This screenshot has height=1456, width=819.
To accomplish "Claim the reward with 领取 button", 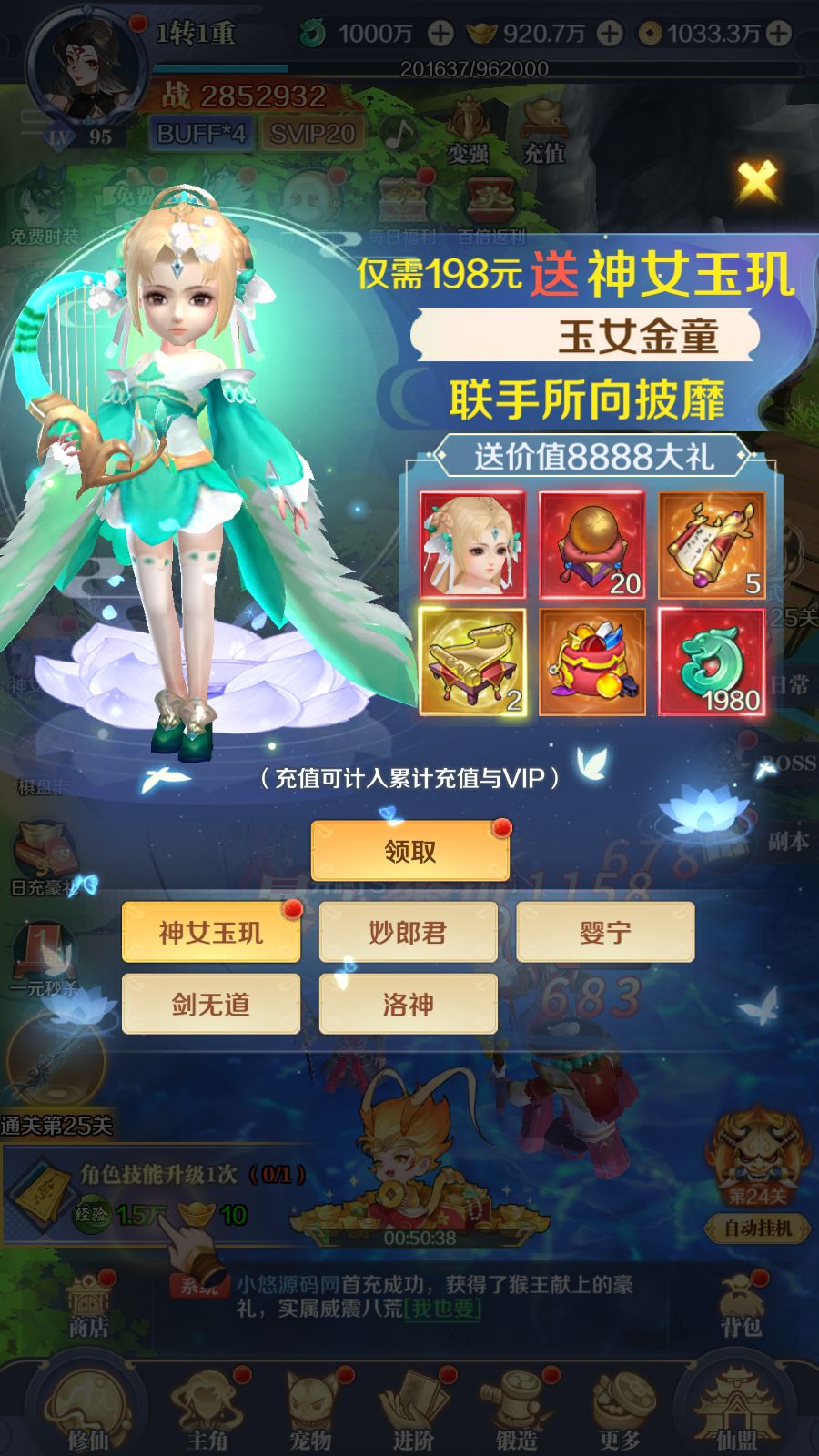I will coord(409,851).
